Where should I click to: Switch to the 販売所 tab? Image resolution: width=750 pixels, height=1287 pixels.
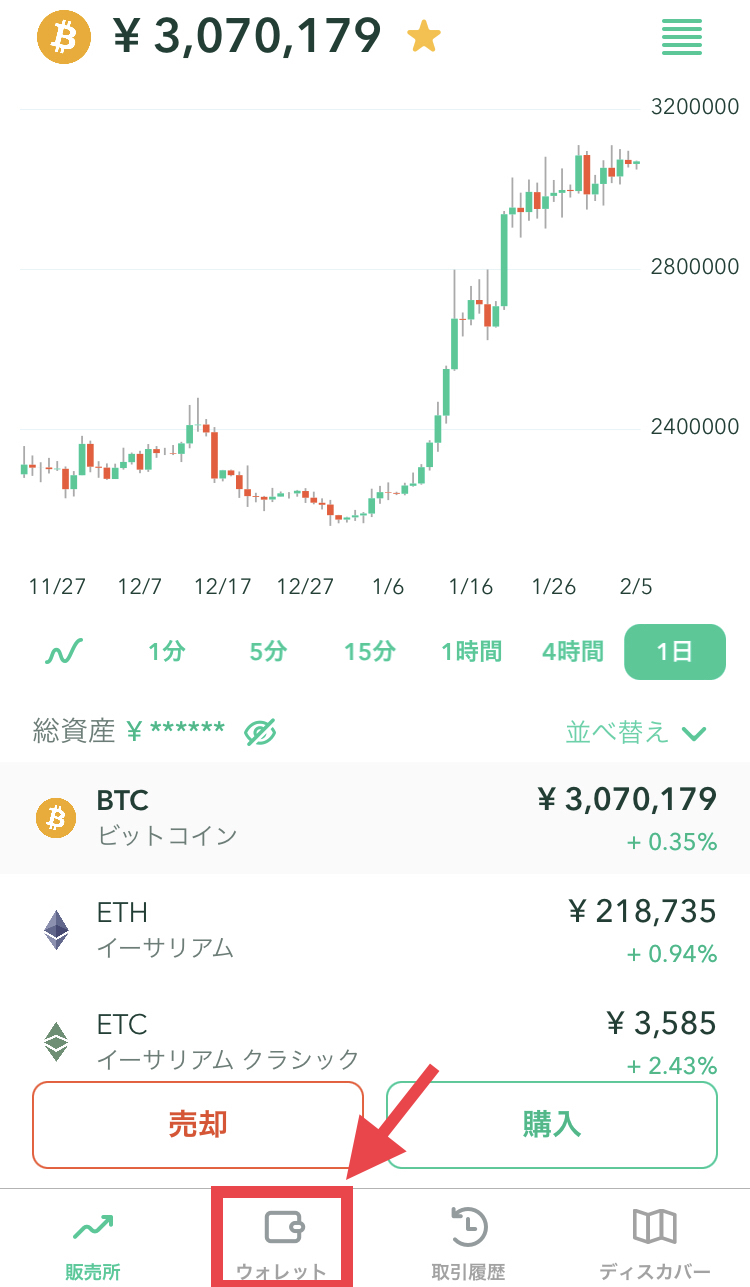click(x=93, y=1243)
